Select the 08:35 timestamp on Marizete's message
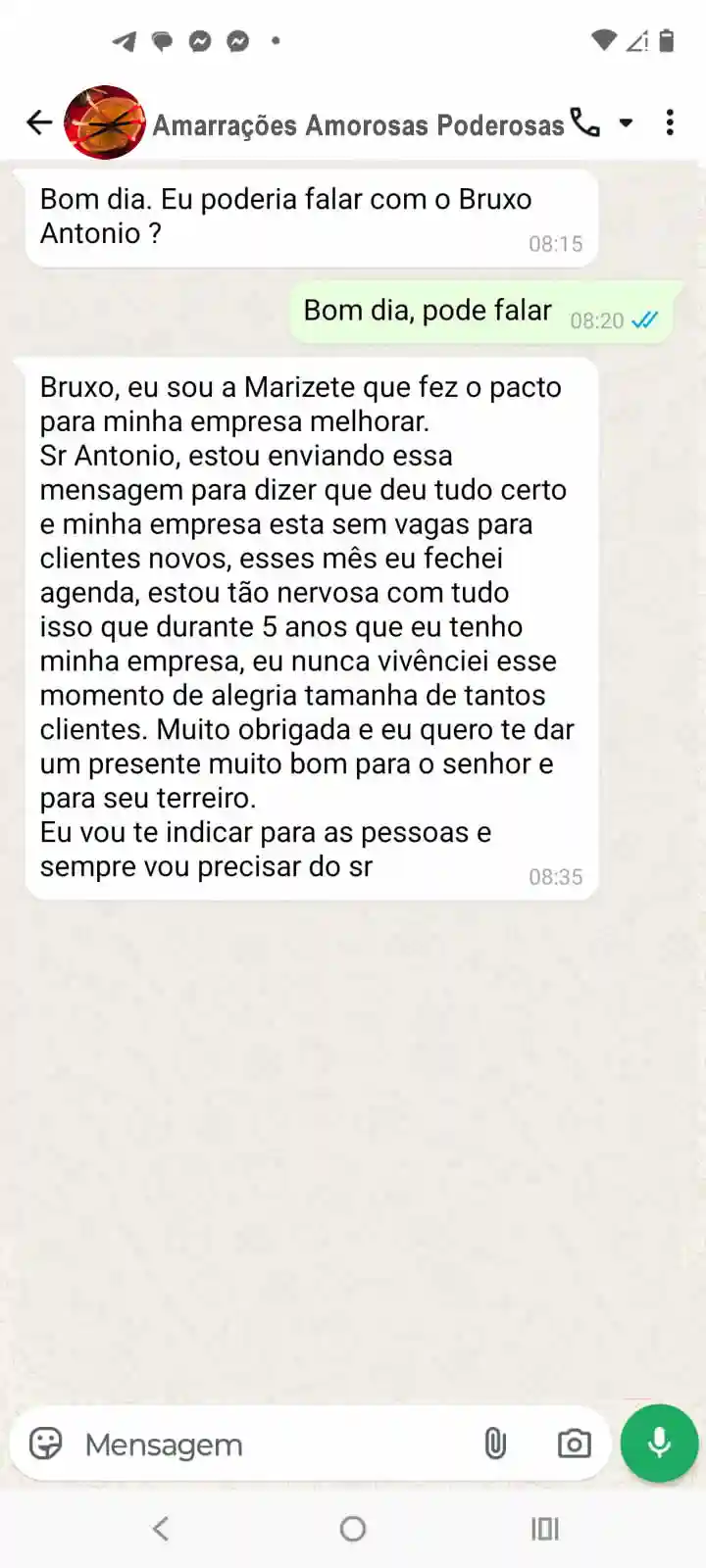 coord(556,876)
